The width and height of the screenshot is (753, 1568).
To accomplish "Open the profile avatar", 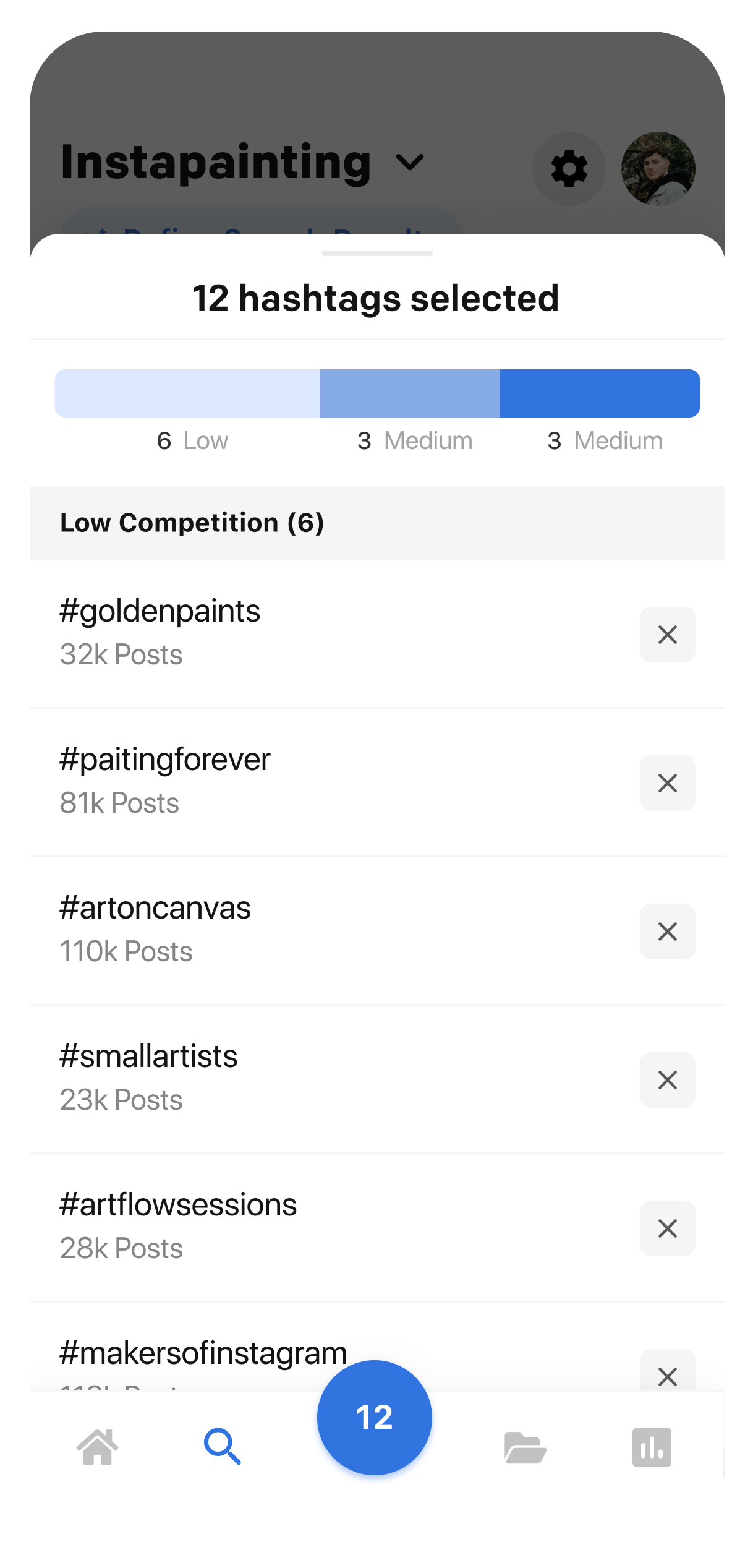I will click(x=658, y=168).
